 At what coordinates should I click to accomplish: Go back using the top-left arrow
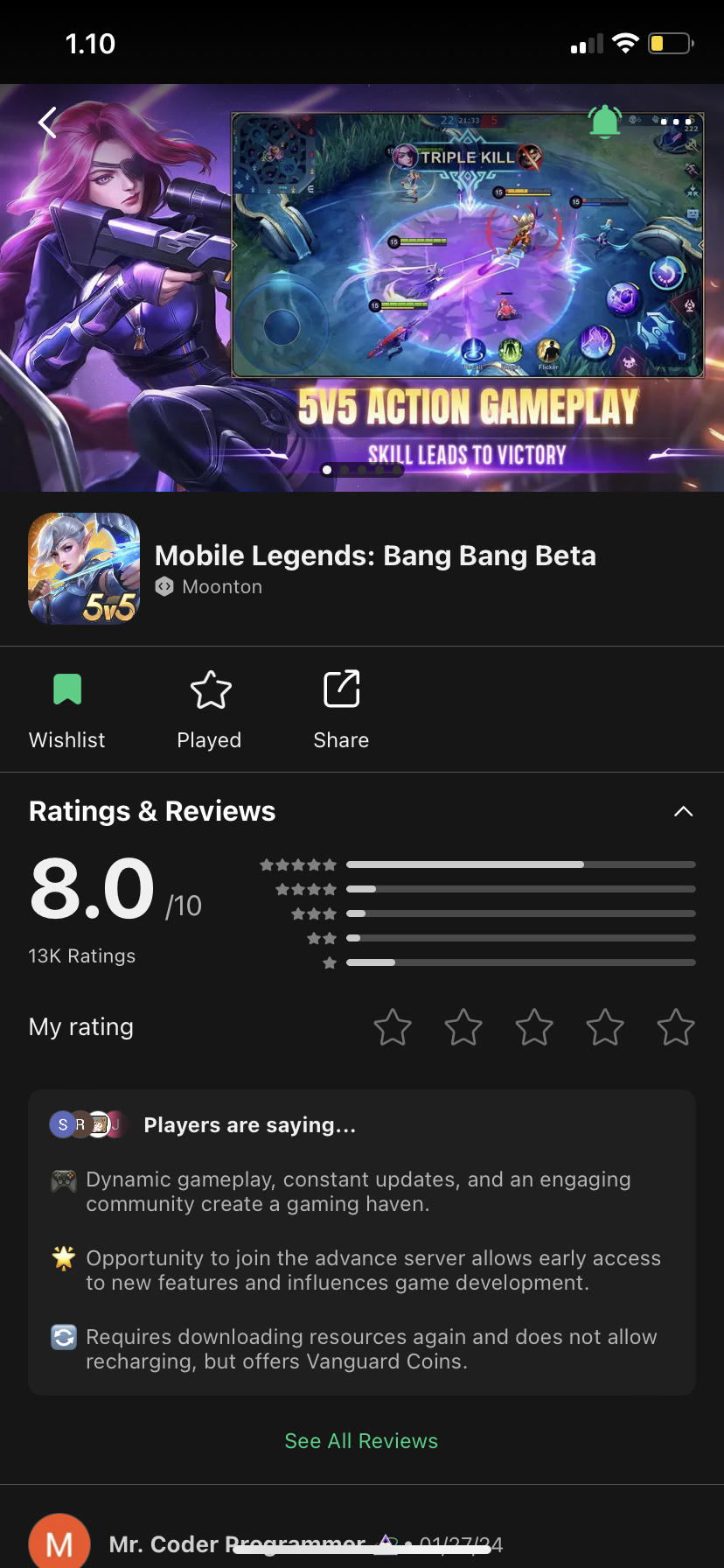pyautogui.click(x=48, y=122)
